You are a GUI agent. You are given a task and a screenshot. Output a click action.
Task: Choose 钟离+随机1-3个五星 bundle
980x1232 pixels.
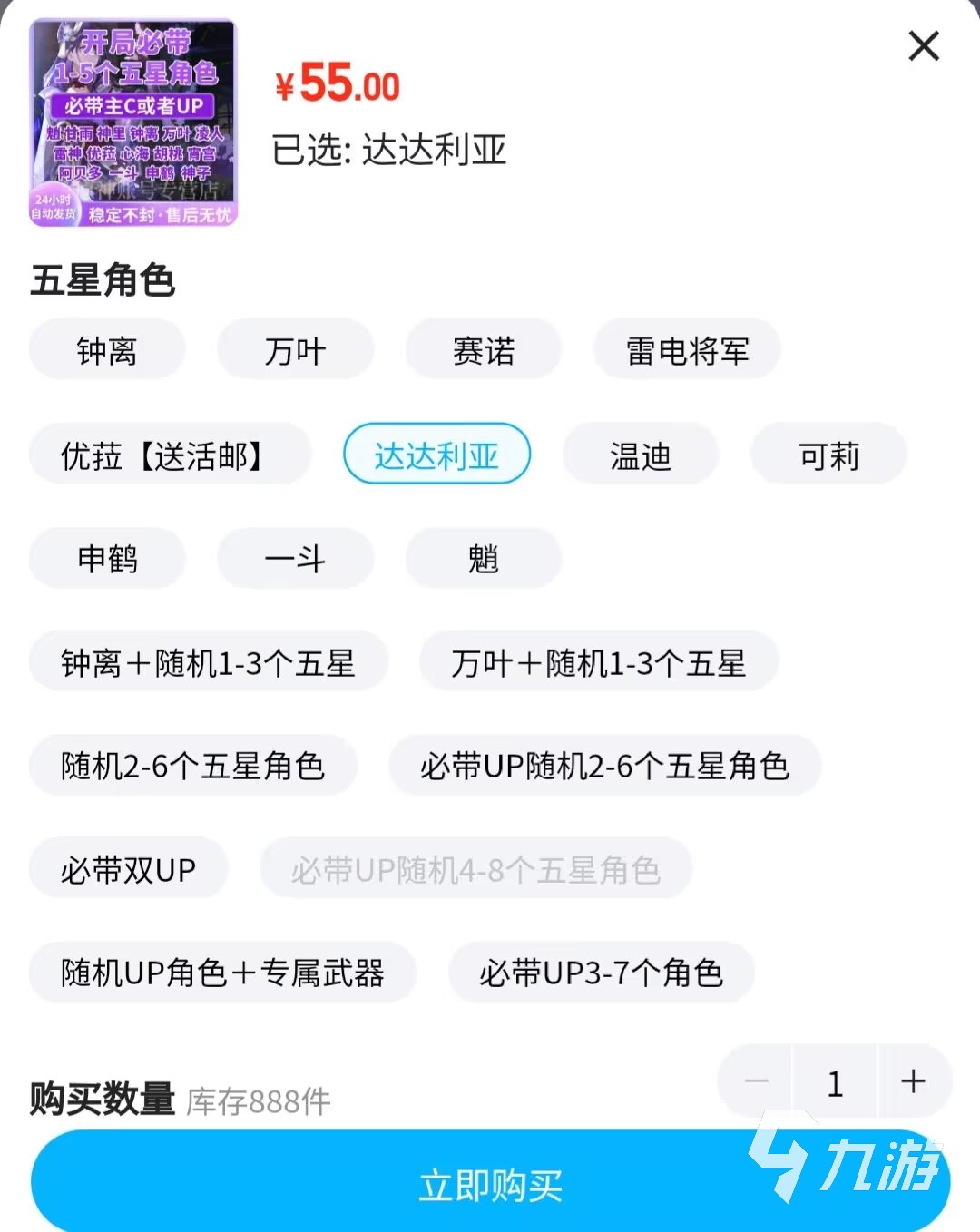tap(208, 663)
